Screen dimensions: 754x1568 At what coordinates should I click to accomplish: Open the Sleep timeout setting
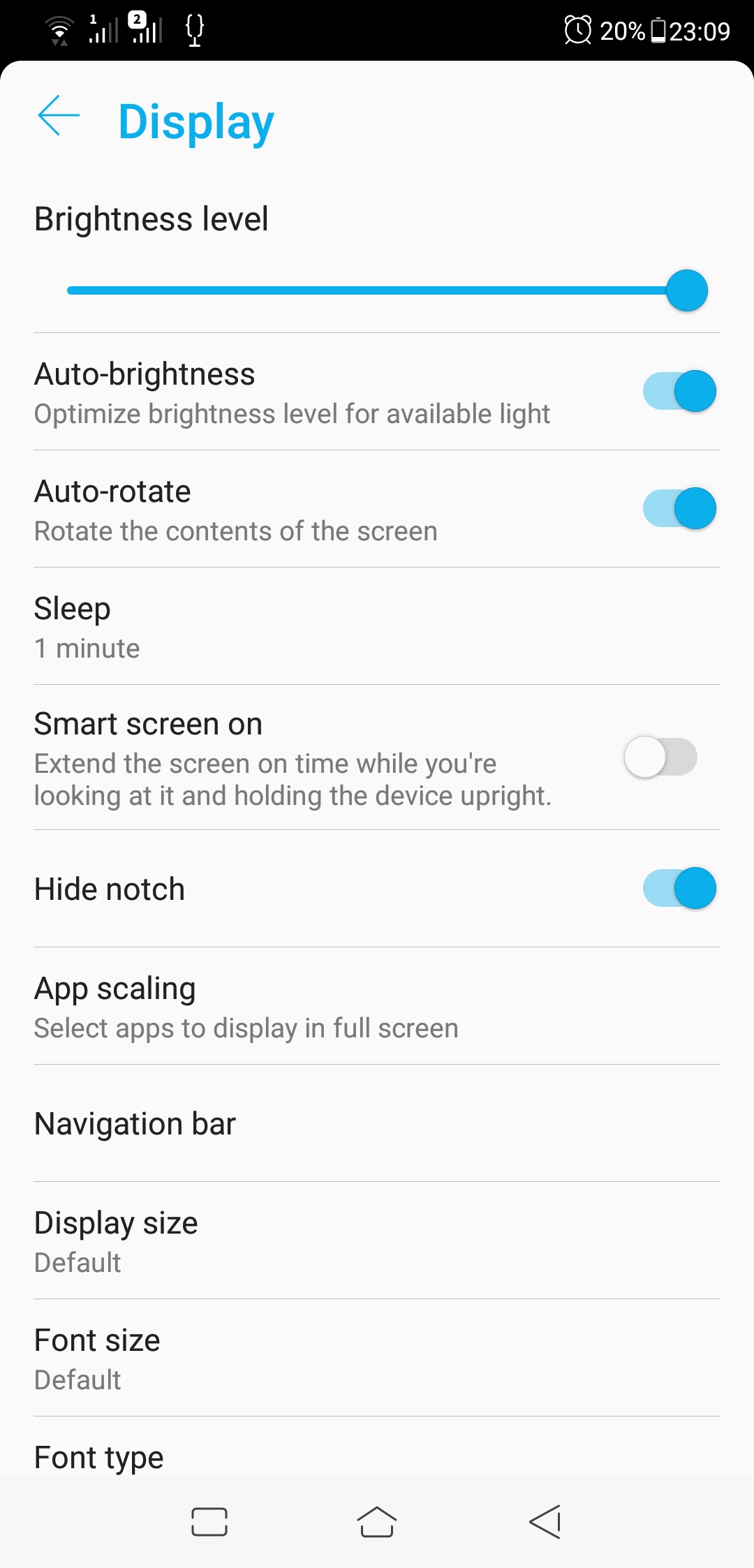(377, 626)
